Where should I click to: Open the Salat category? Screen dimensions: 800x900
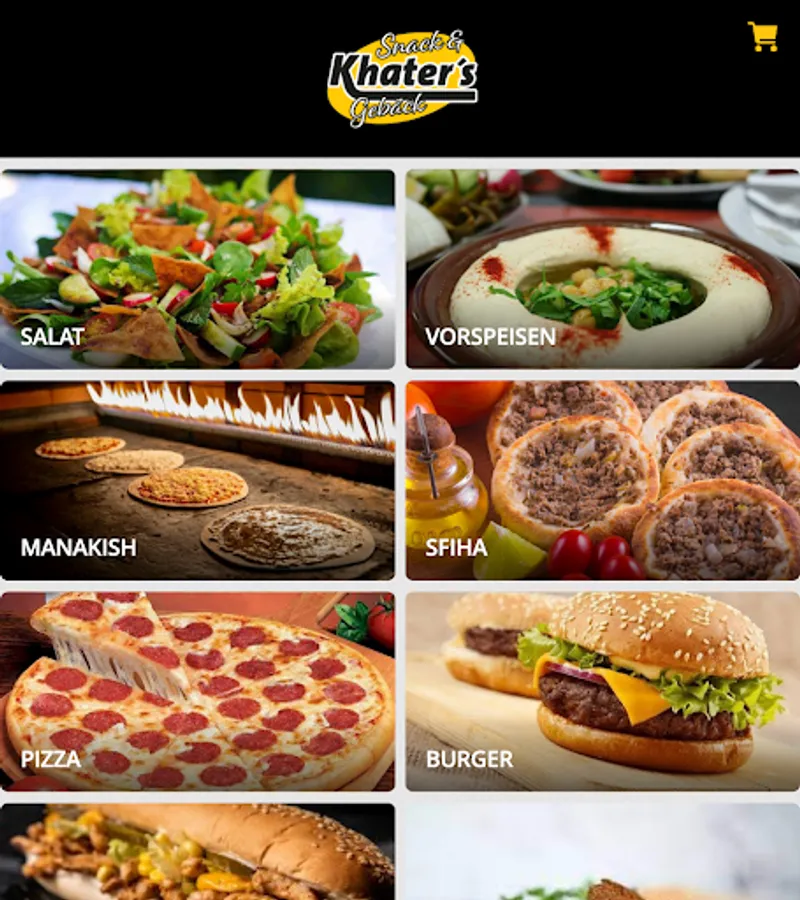(197, 269)
